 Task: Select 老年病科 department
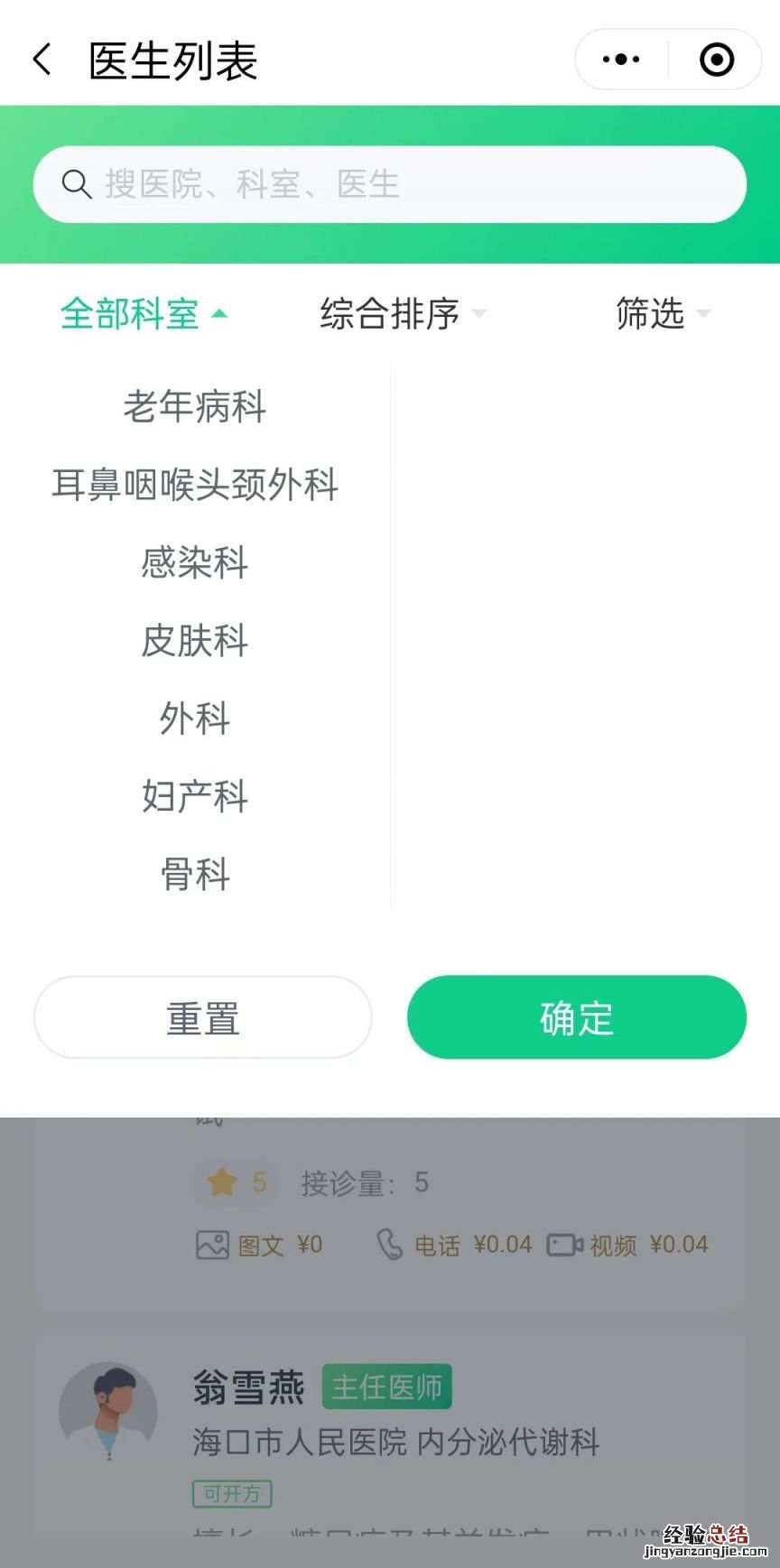pos(195,407)
